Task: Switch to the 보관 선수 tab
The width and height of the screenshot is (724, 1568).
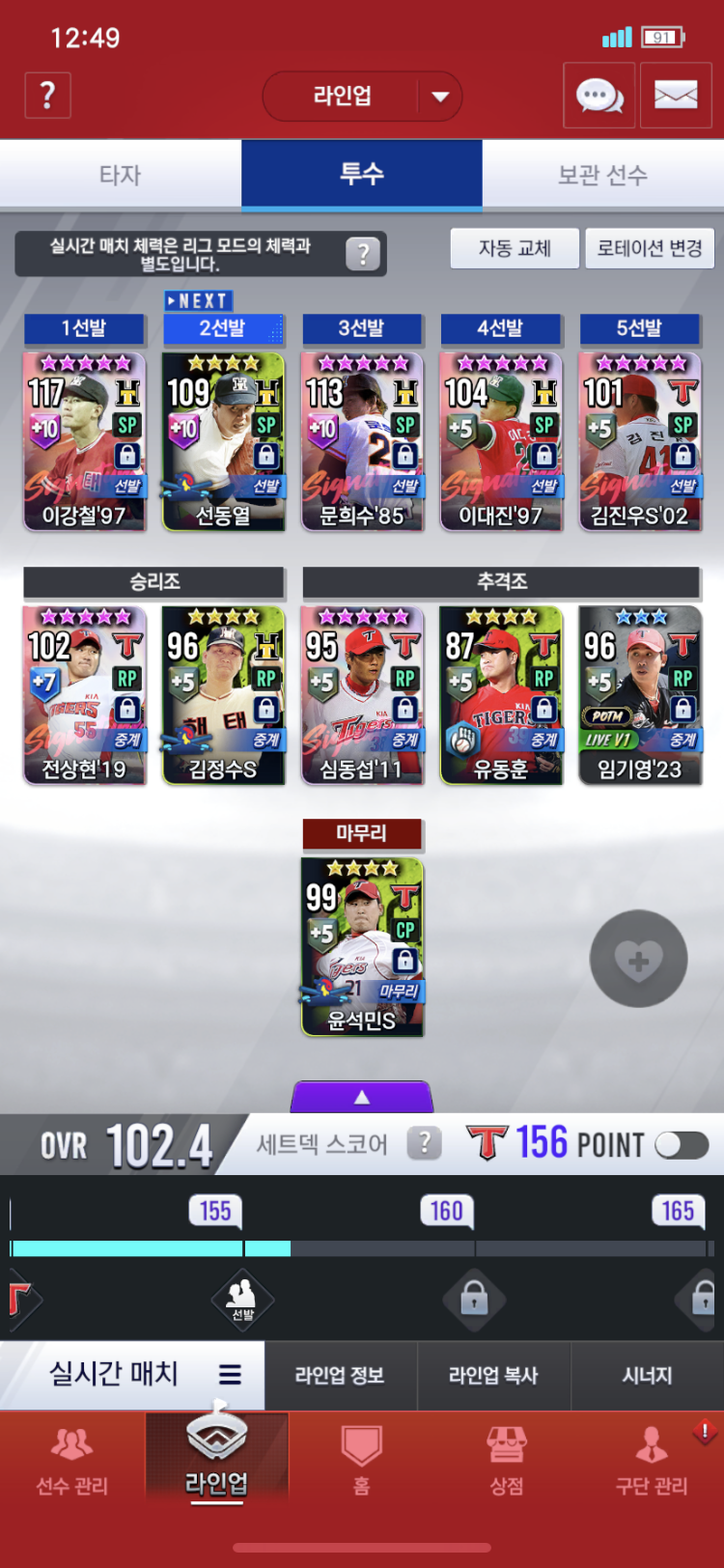Action: pos(603,175)
